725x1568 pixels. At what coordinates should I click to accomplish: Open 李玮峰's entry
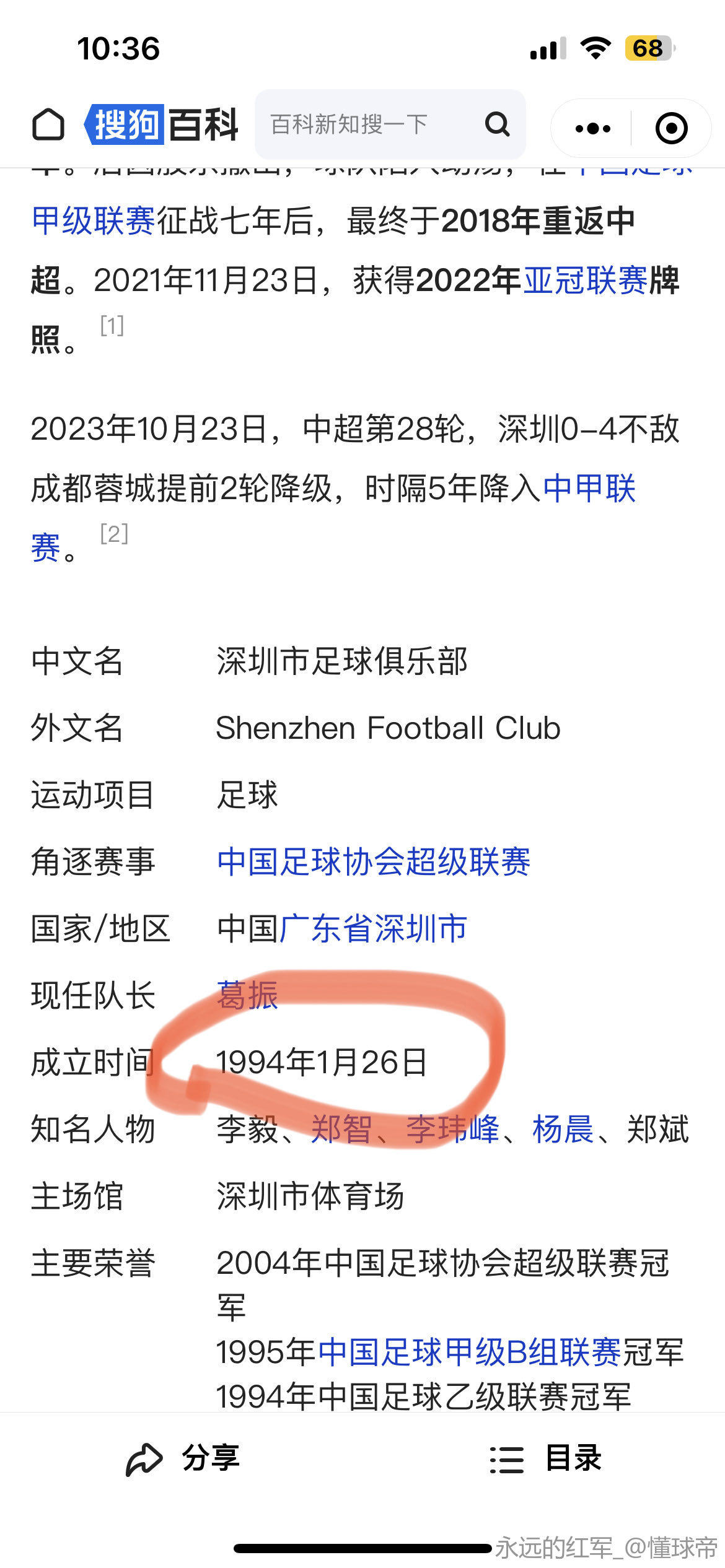453,1129
